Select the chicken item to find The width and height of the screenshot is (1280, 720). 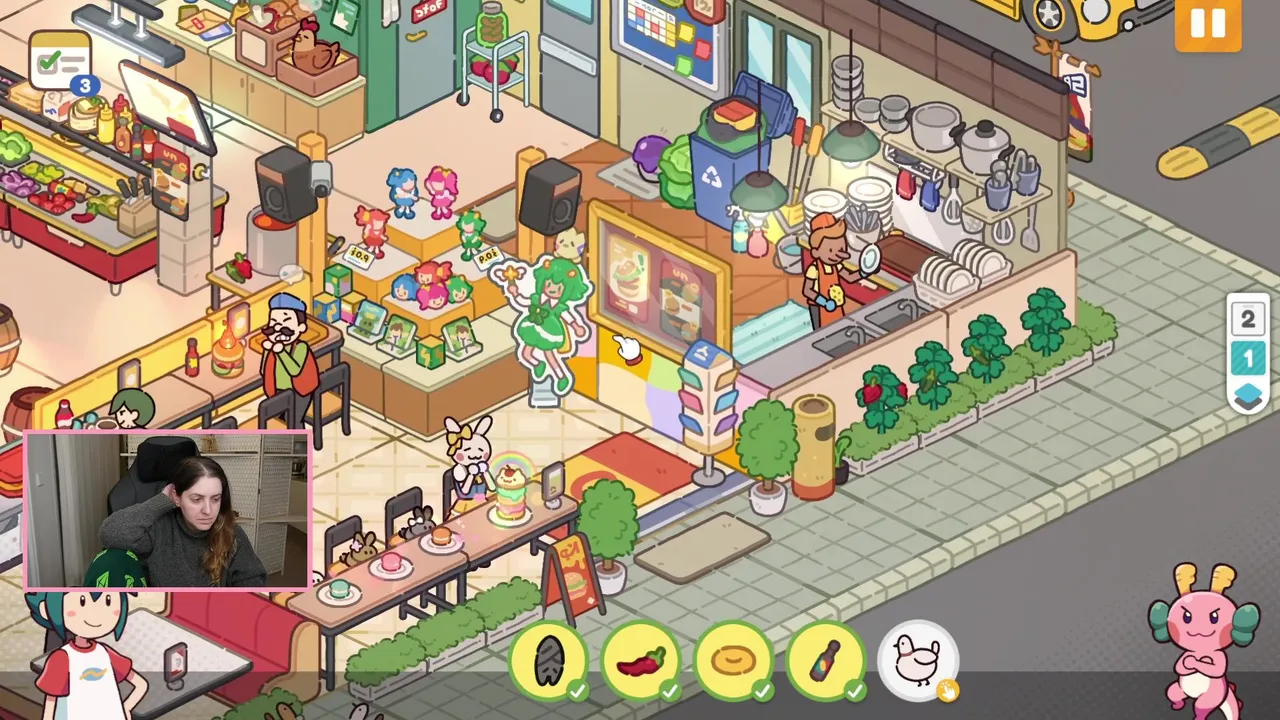pos(917,661)
